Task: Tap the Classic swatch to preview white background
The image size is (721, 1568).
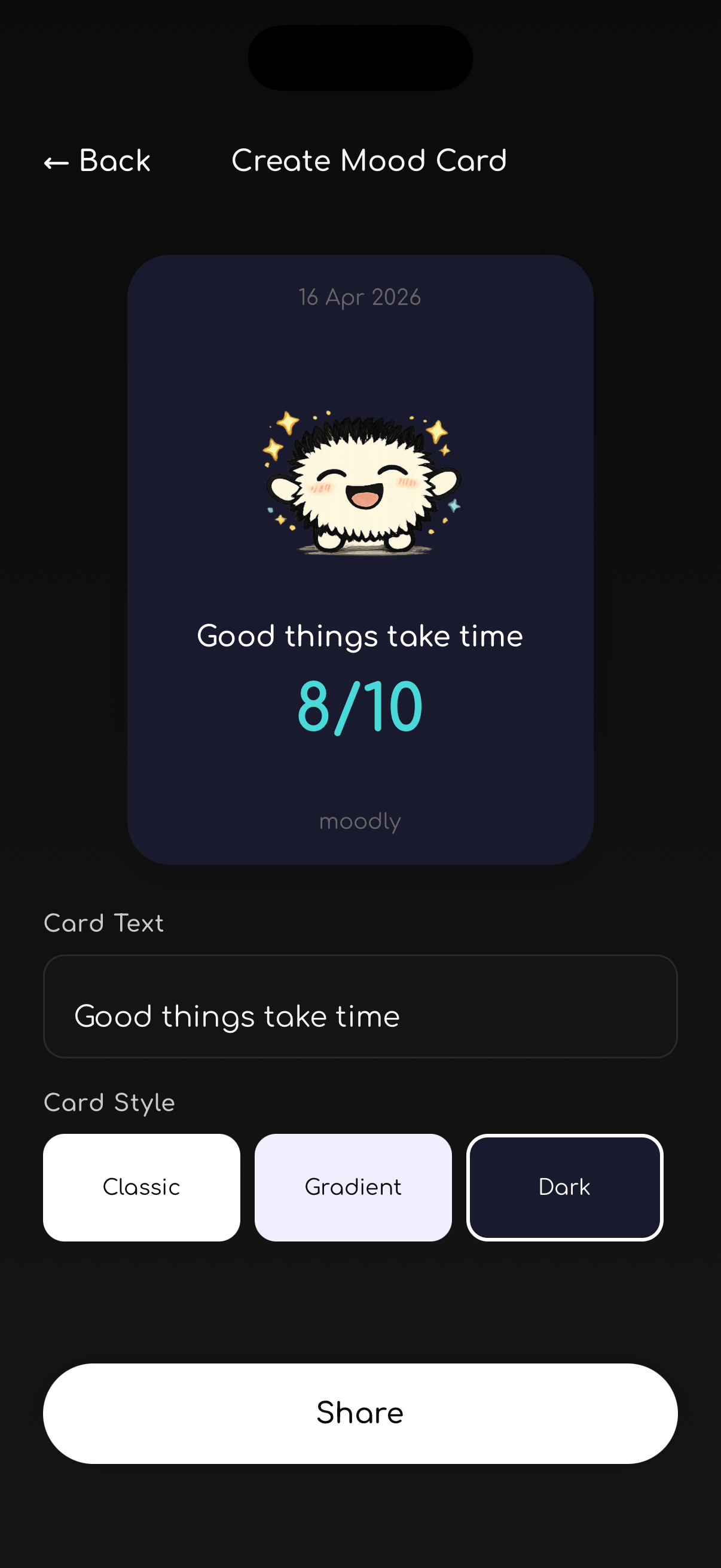Action: tap(141, 1186)
